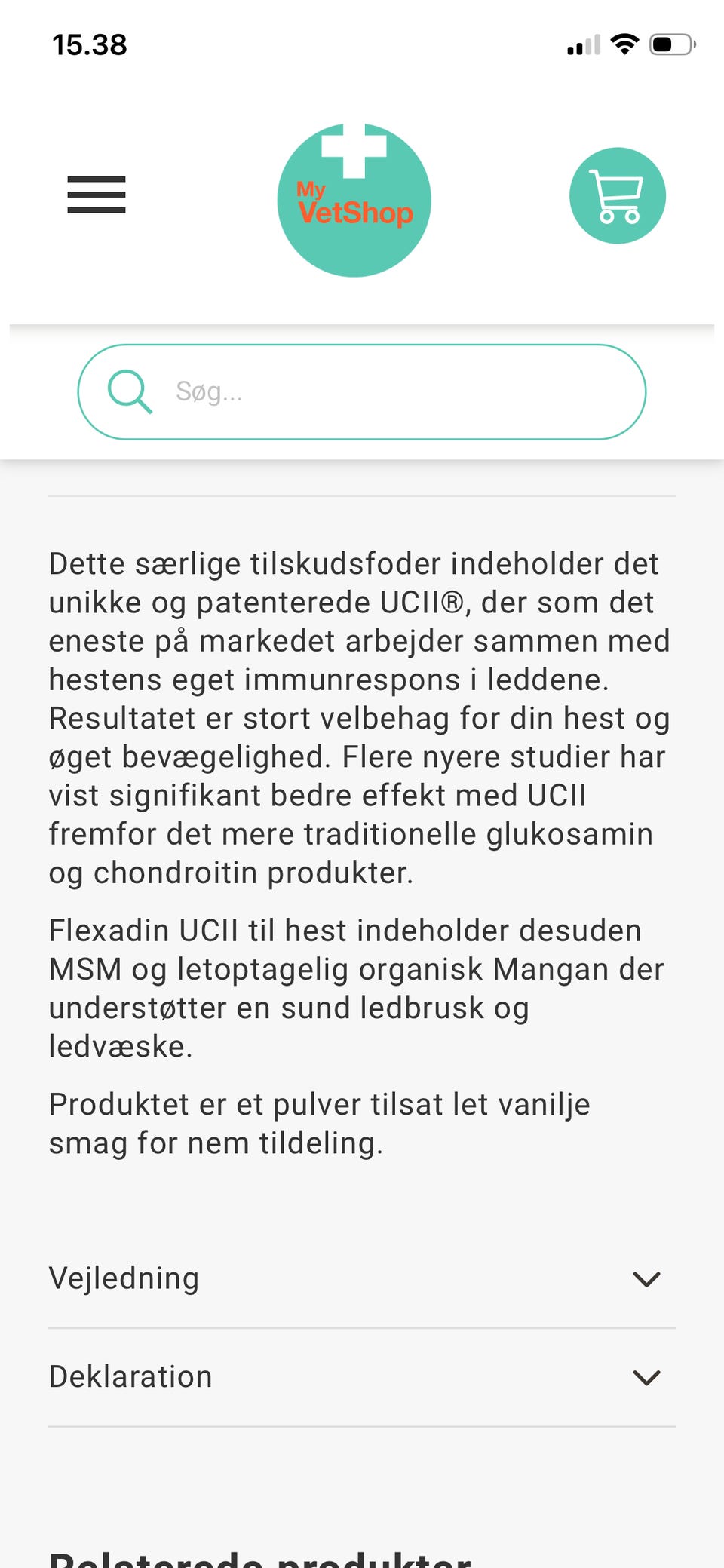Tap the battery indicator icon
Screen dimensions: 724x1568
[x=670, y=44]
